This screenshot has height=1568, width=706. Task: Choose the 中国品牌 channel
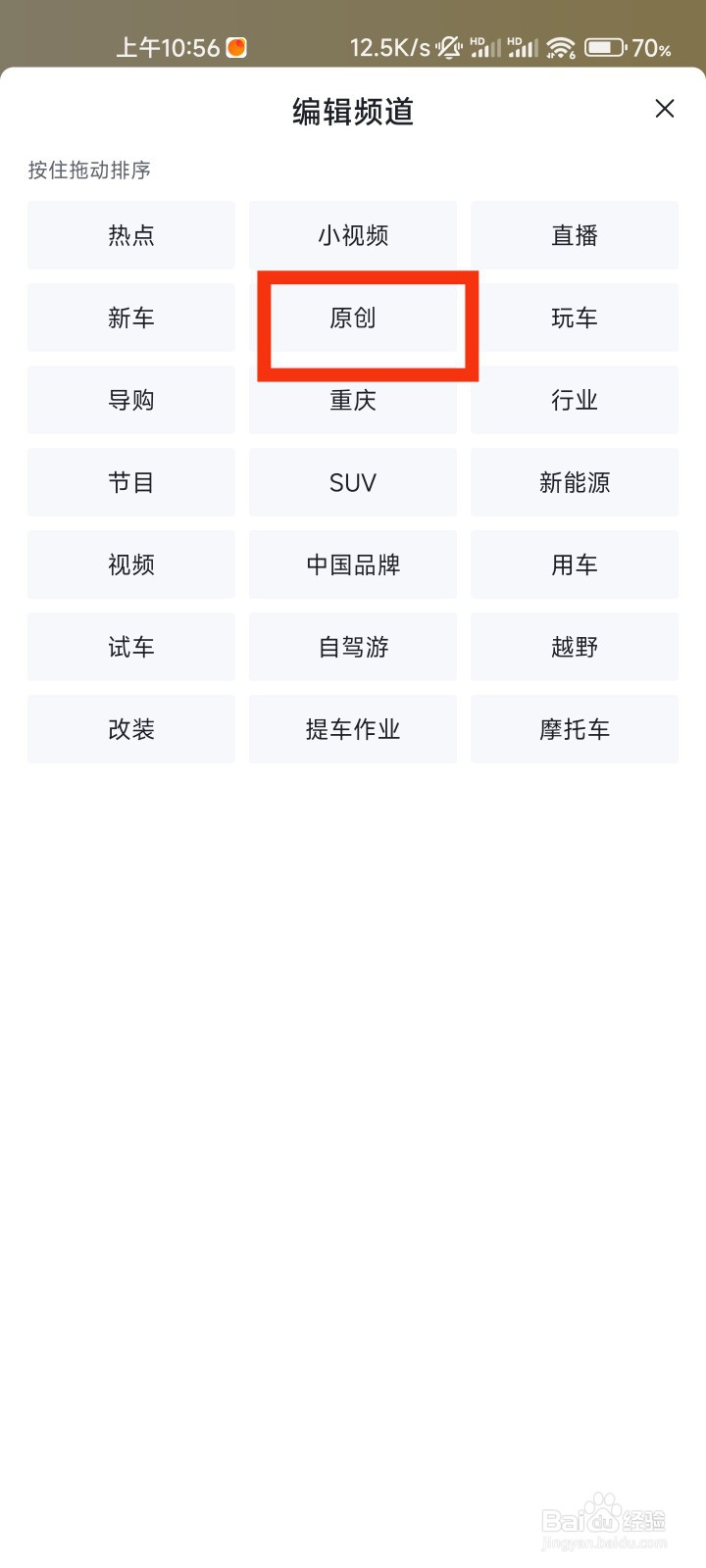(x=353, y=564)
